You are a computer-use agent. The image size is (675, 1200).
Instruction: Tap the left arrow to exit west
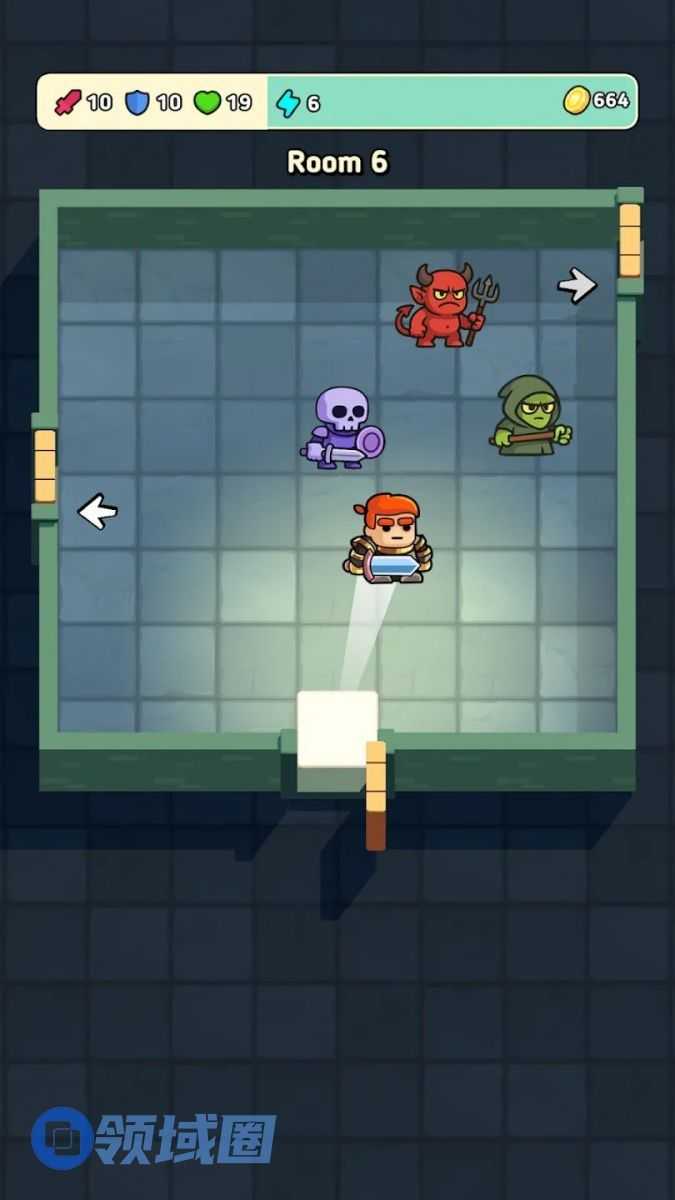[98, 512]
